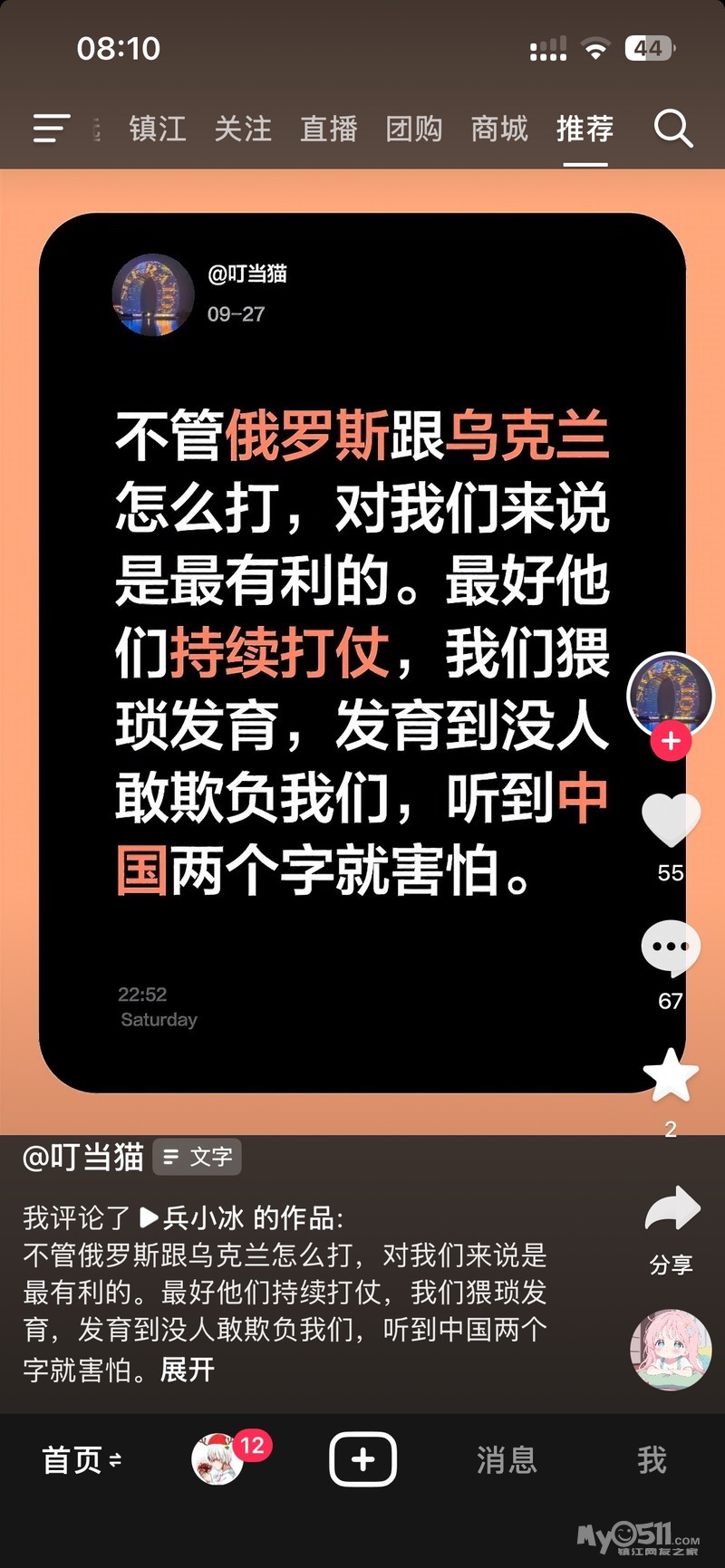Screen dimensions: 725x1568
Task: Select the 推荐 tab
Action: (x=585, y=129)
